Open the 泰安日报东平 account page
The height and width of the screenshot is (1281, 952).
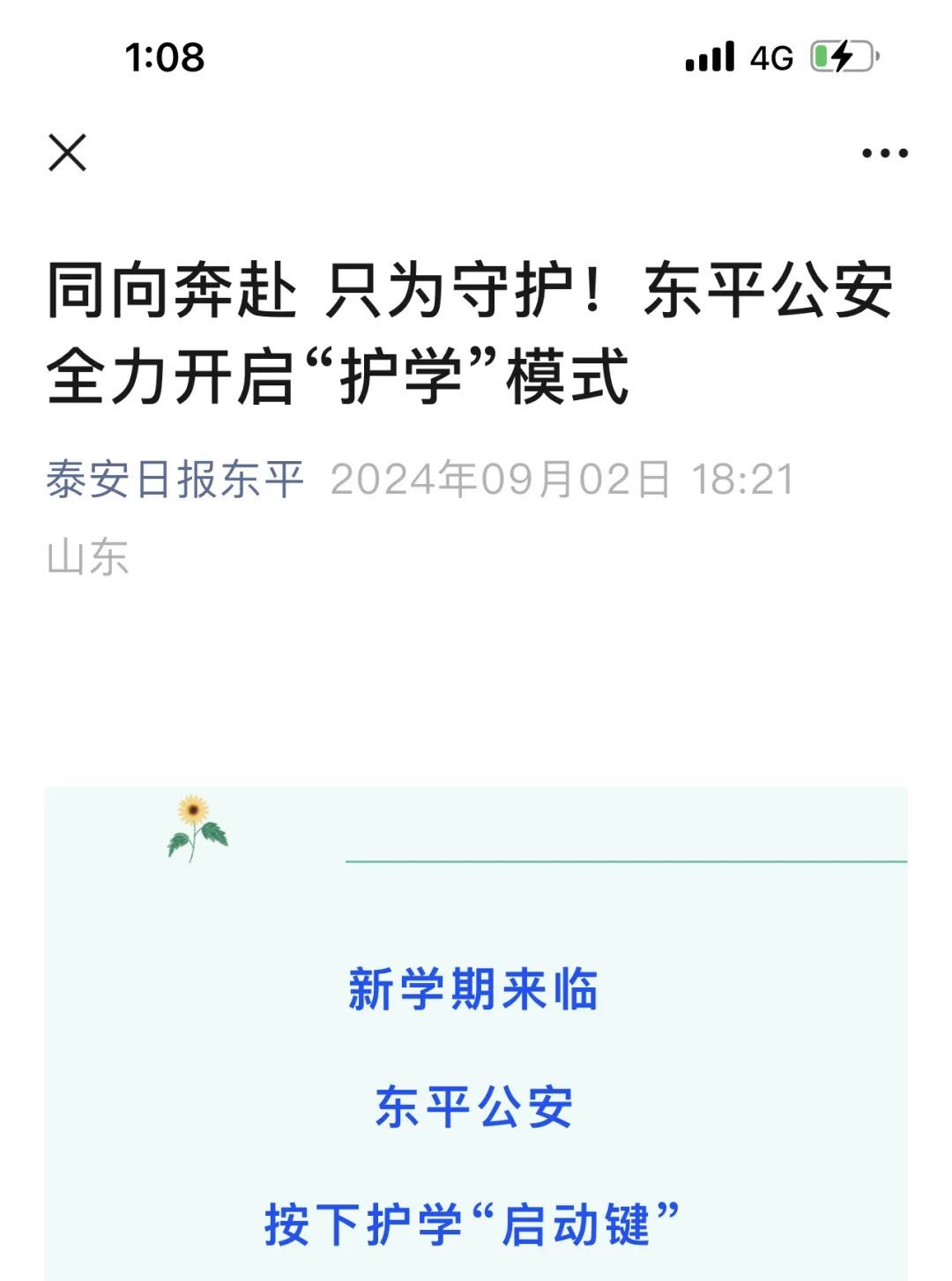[175, 480]
